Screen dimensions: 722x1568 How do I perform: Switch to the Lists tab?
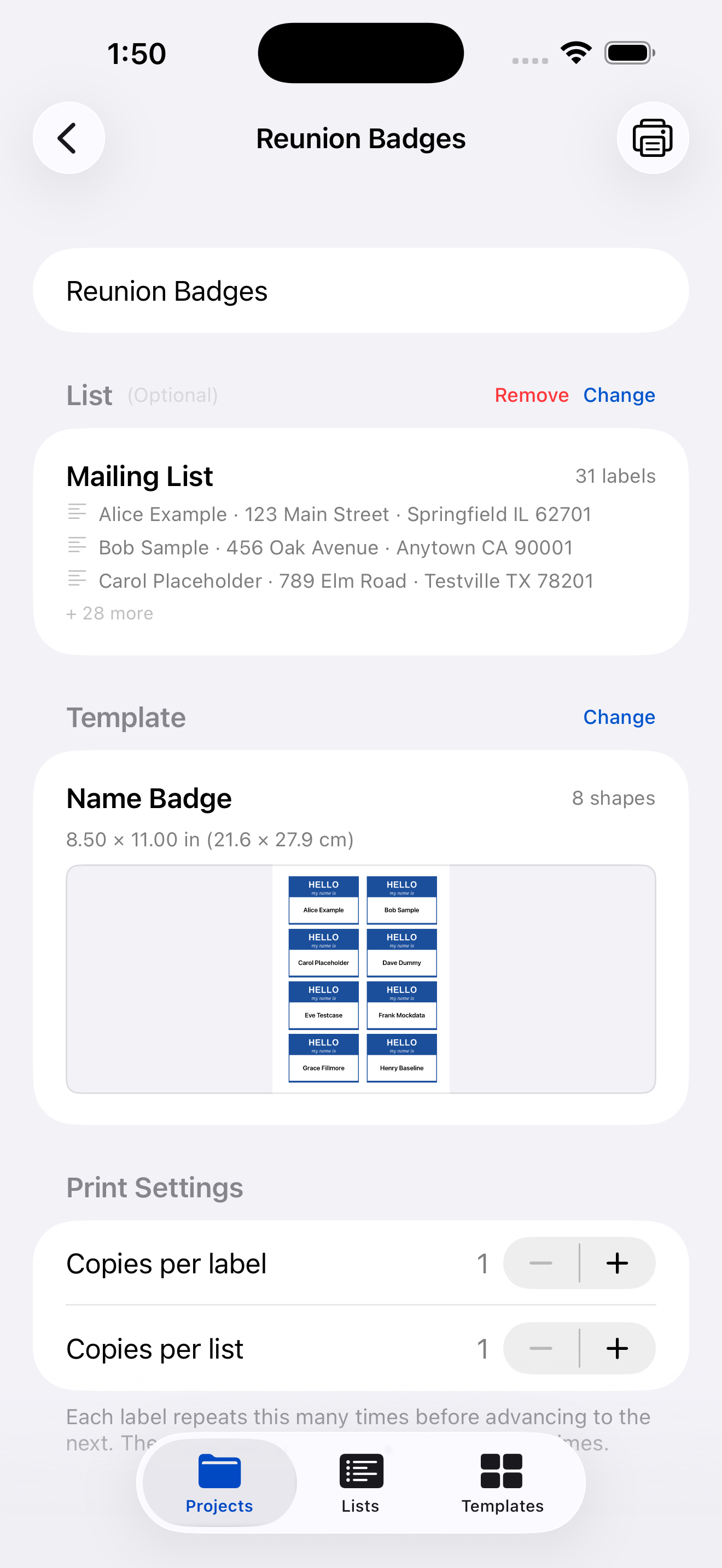click(360, 1483)
